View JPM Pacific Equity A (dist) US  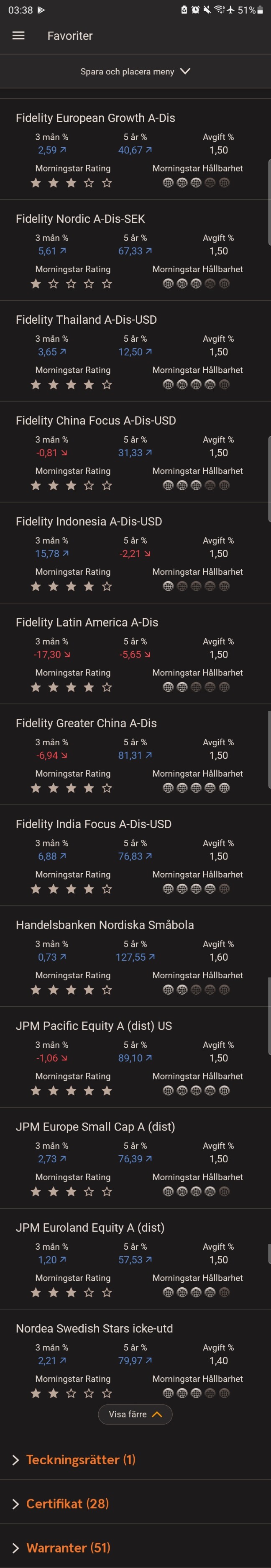point(94,1026)
